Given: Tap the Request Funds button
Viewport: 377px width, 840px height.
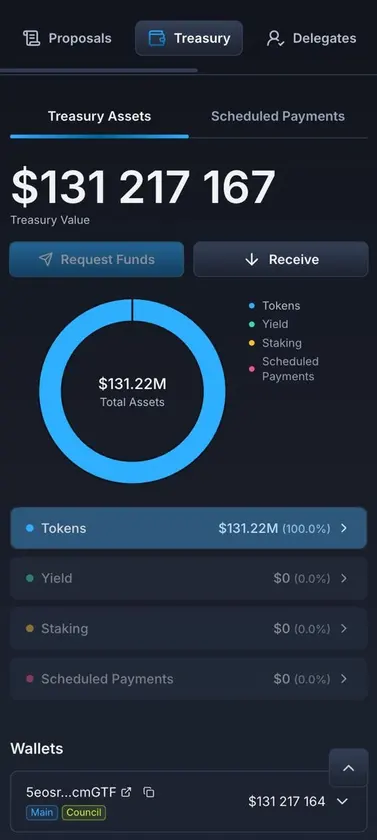Looking at the screenshot, I should click(96, 259).
